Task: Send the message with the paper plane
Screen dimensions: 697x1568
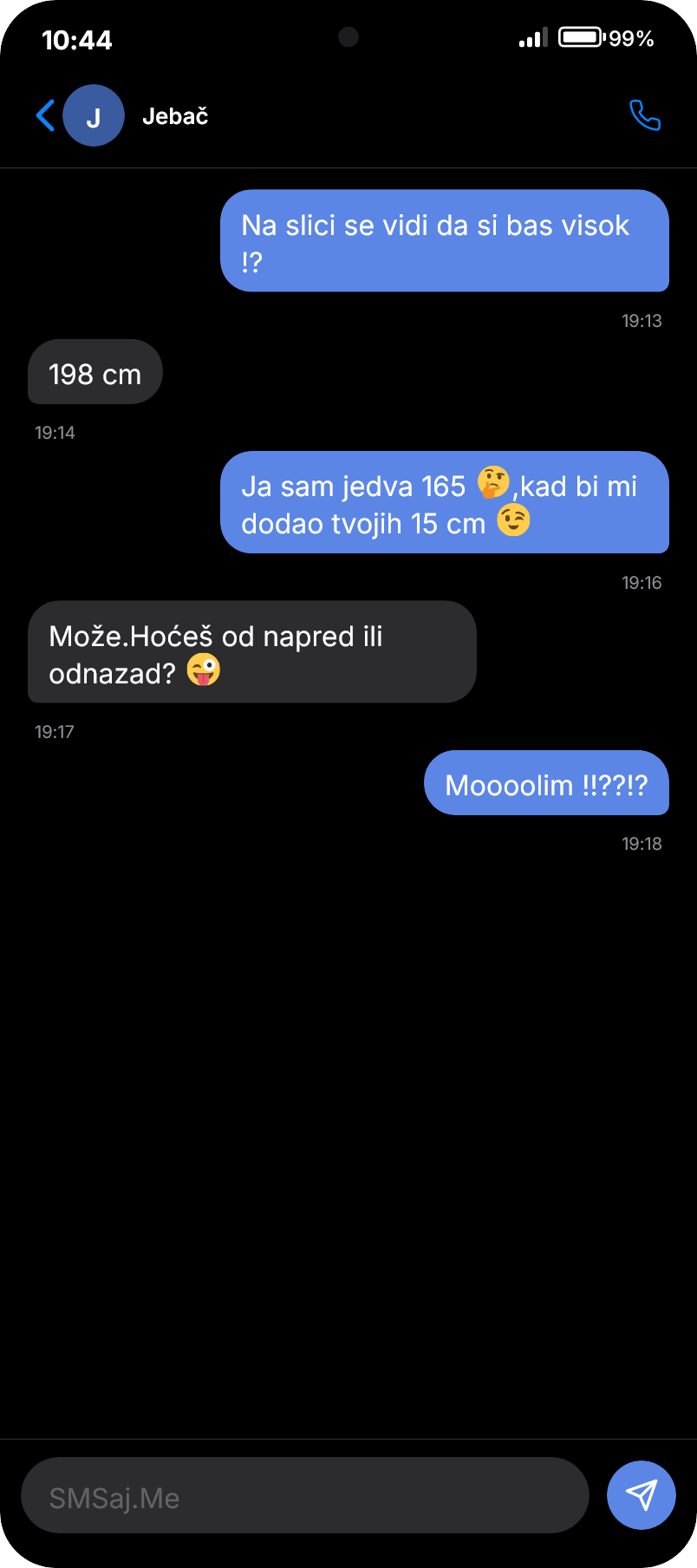Action: 641,1495
